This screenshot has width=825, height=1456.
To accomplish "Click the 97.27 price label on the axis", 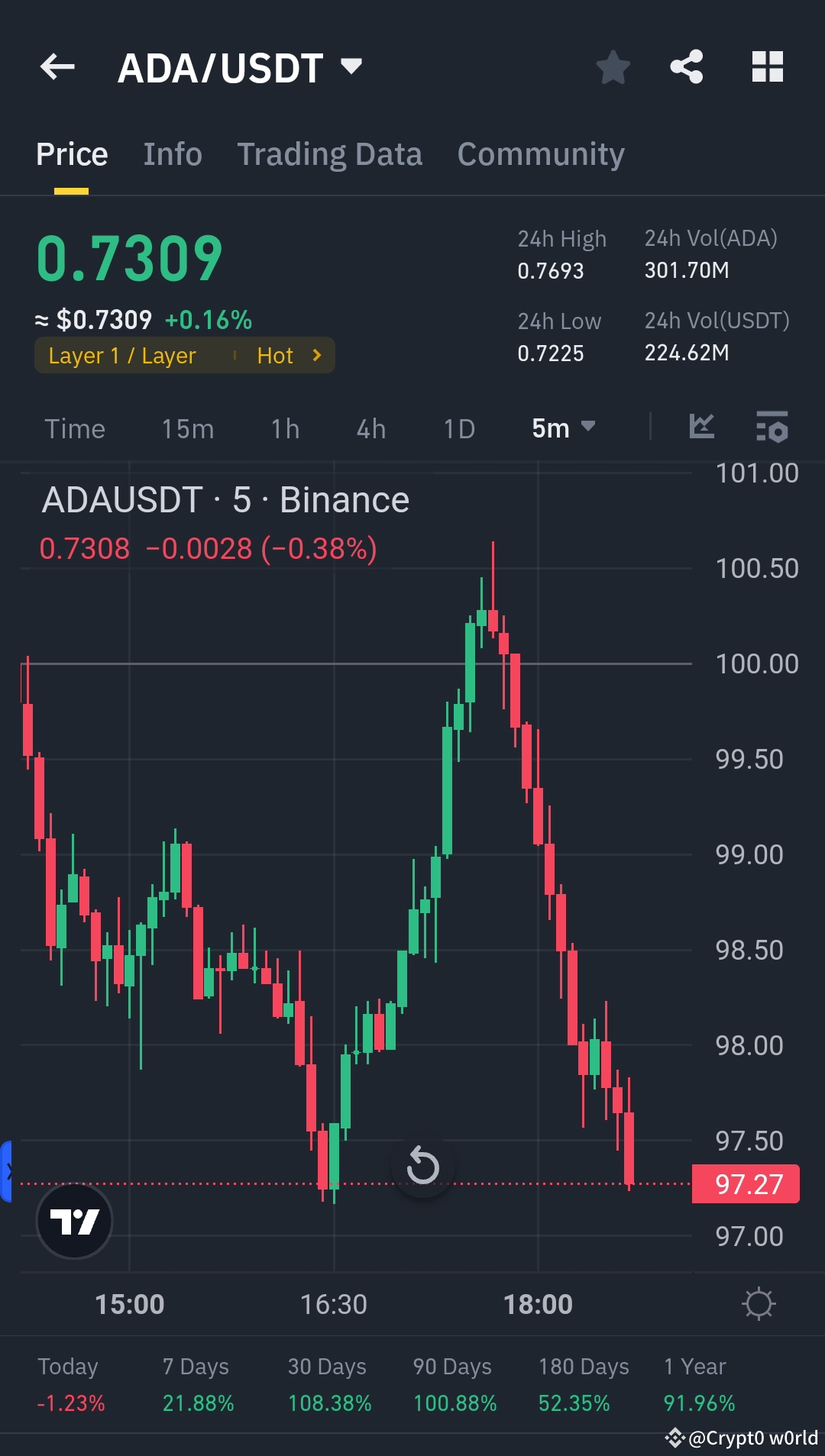I will (745, 1184).
